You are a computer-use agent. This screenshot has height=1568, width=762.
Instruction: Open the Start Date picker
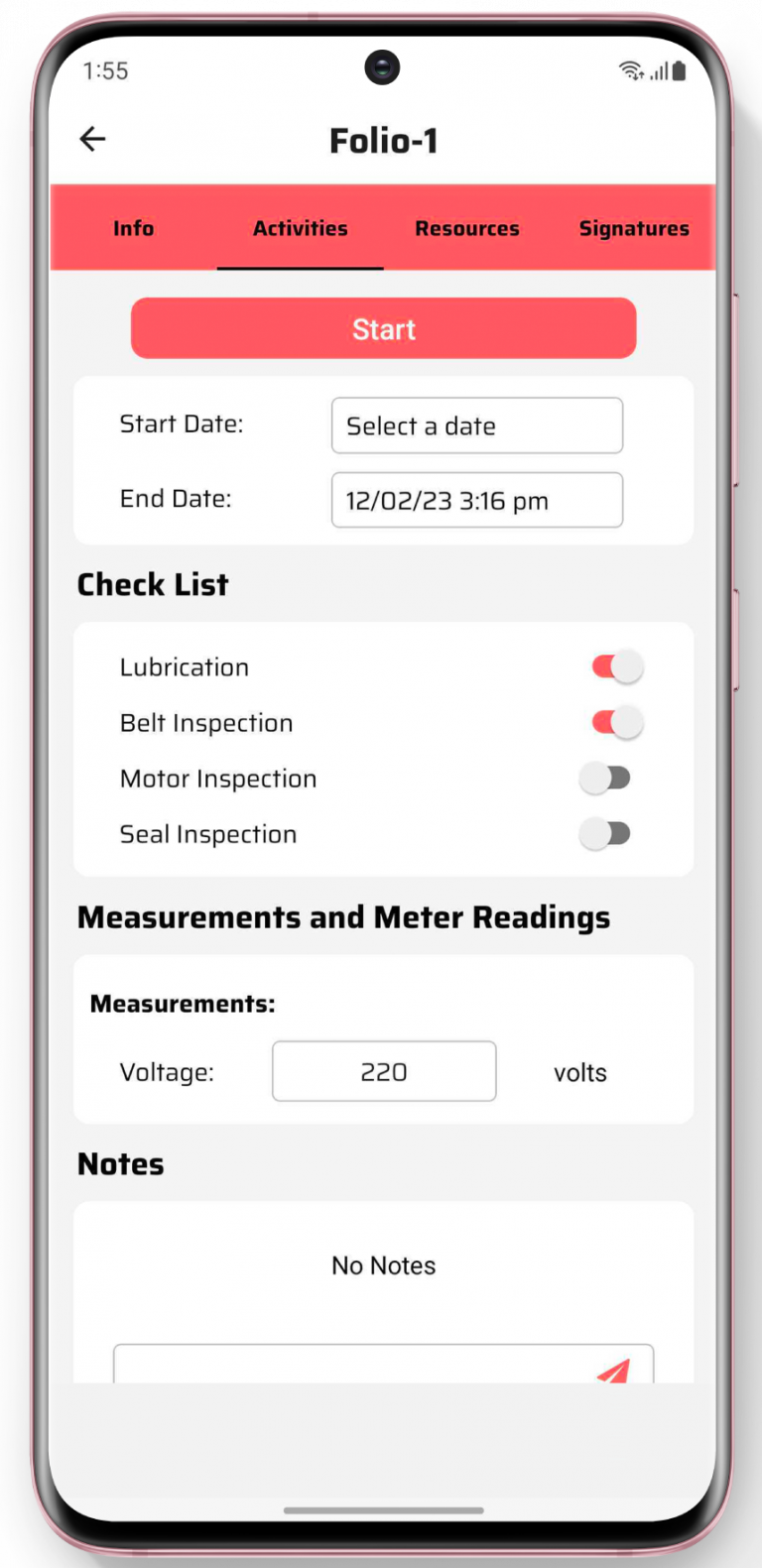click(x=476, y=425)
